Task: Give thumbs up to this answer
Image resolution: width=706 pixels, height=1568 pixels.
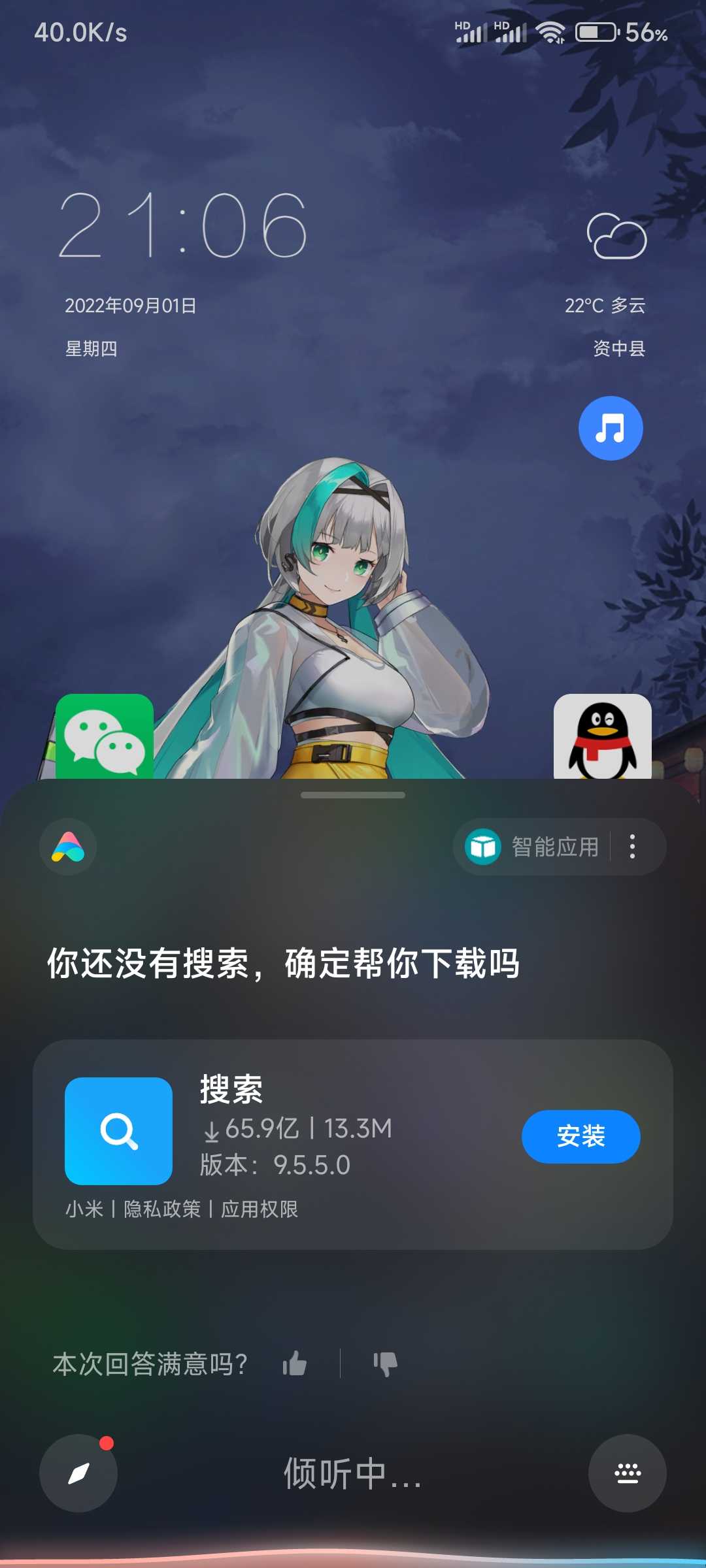Action: click(295, 1364)
